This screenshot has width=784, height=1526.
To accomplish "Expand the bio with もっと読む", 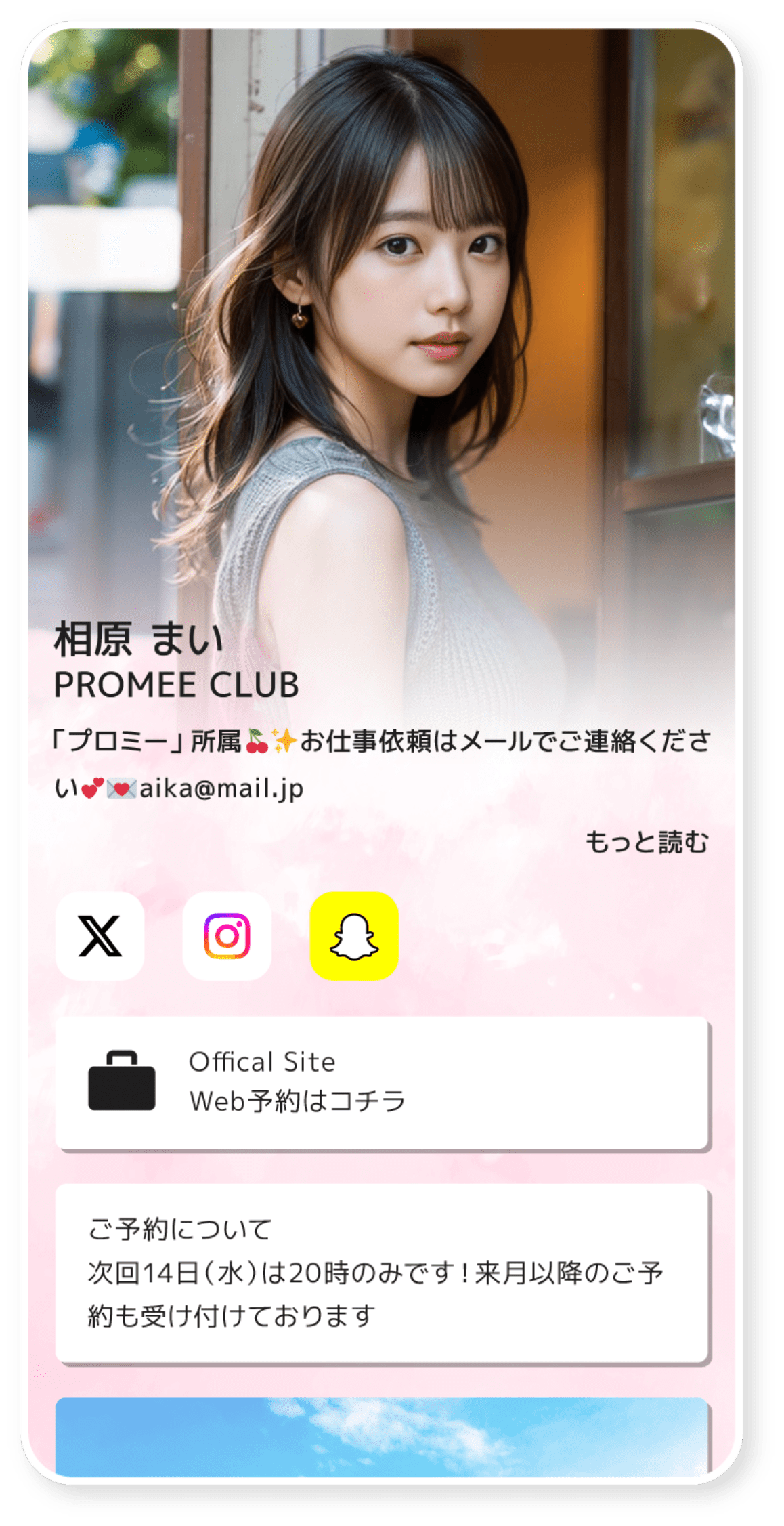I will 647,842.
